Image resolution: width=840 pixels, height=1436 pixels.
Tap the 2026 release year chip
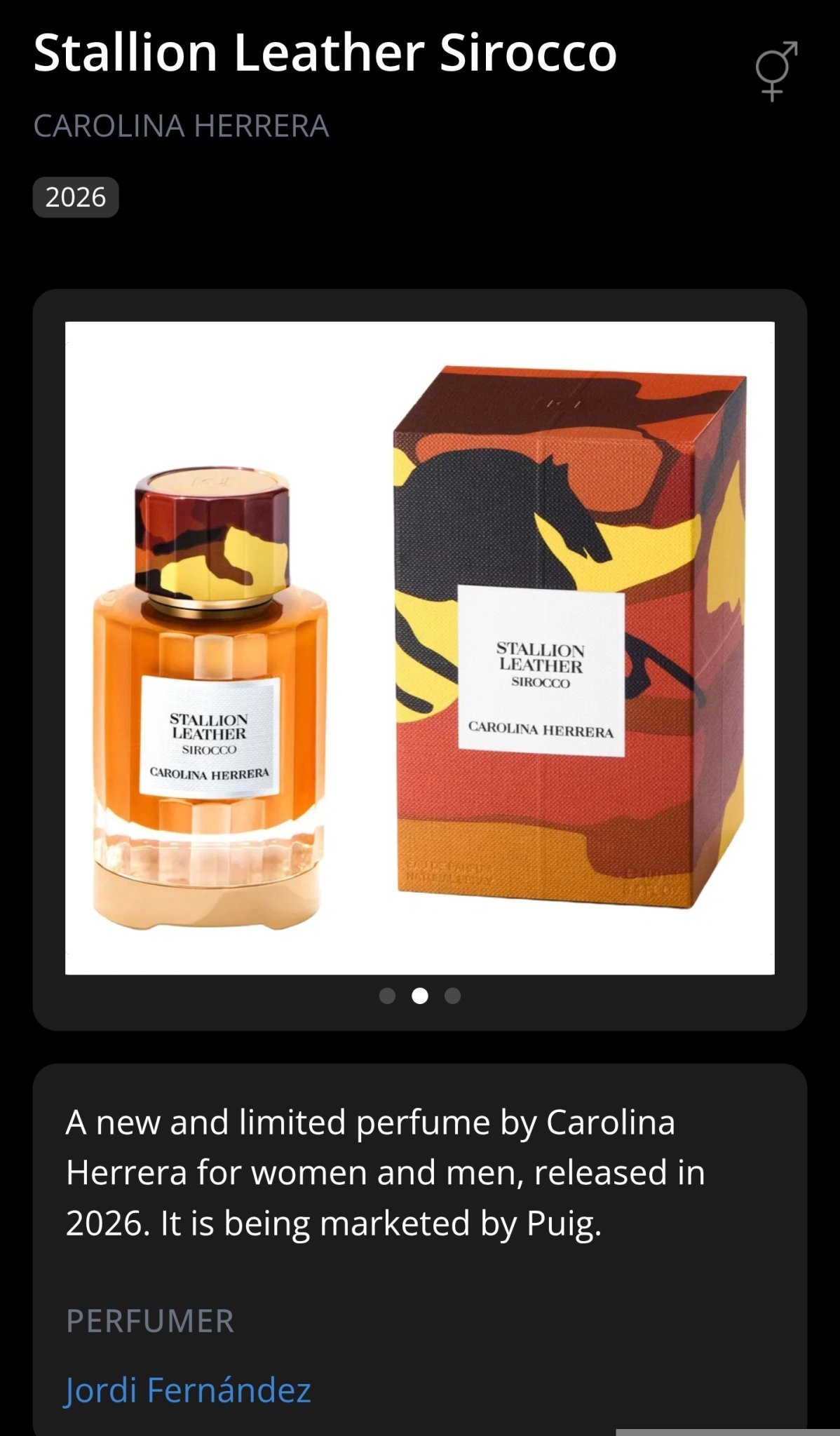[x=76, y=197]
